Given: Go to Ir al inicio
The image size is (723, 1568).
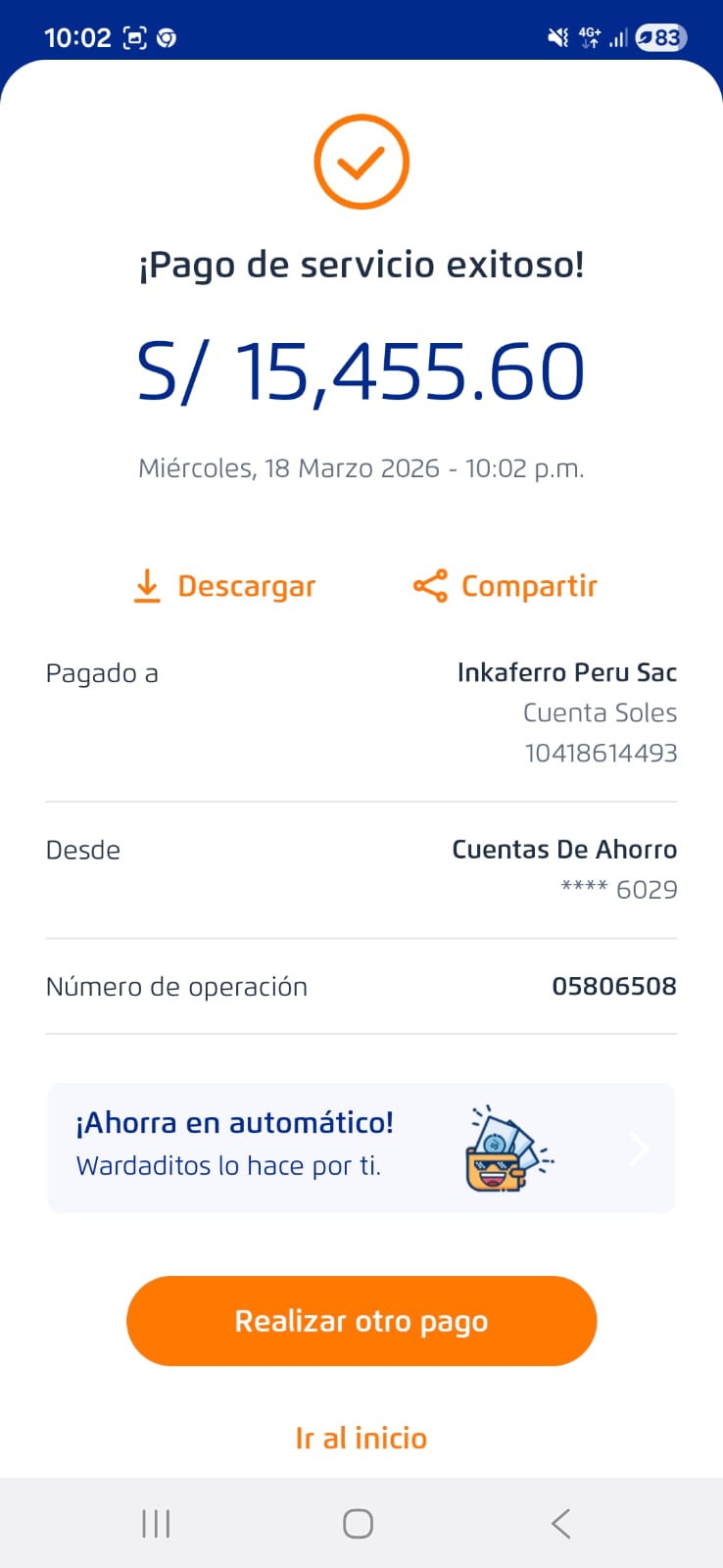Looking at the screenshot, I should [361, 1438].
